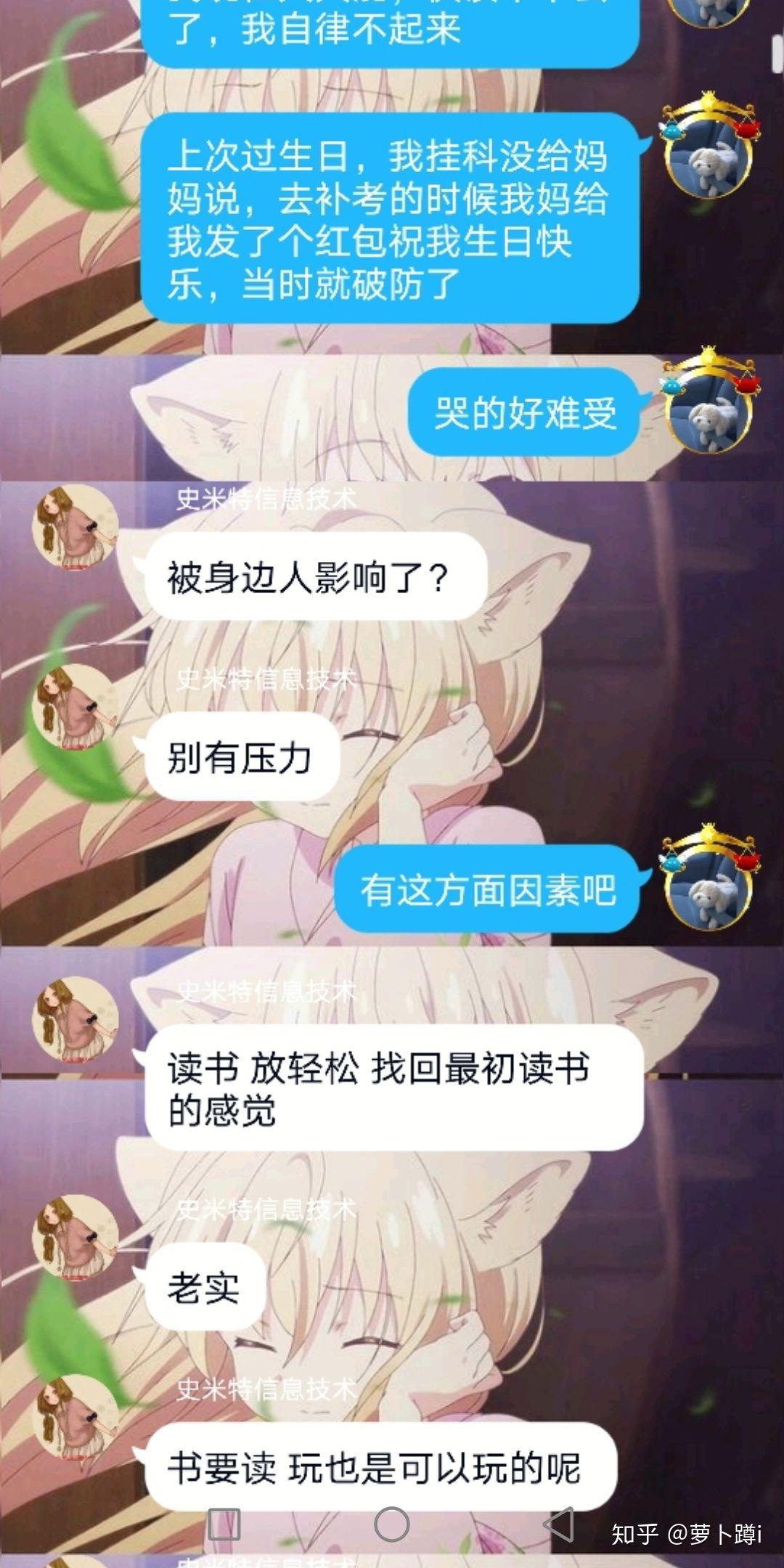
Task: Go to home via navigation bar
Action: coord(392,1523)
